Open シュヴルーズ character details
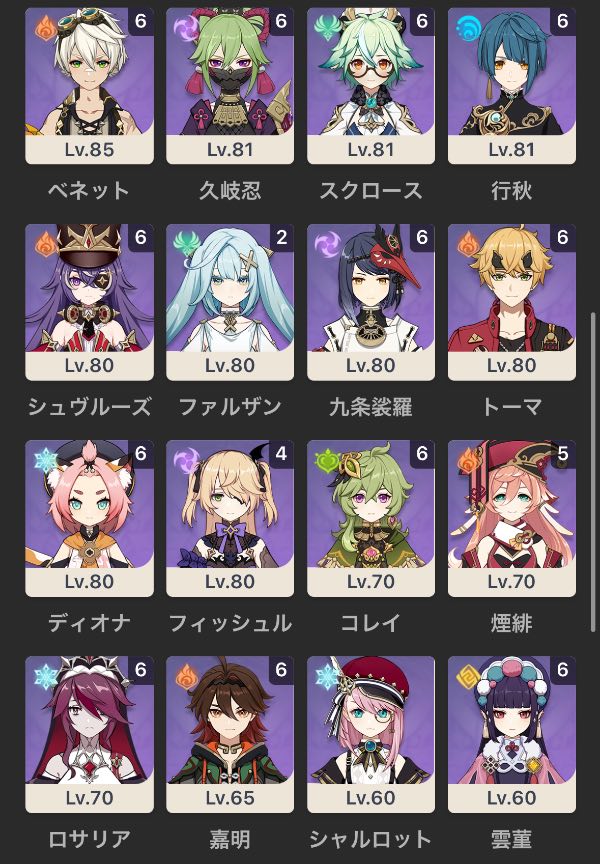The image size is (600, 864). pyautogui.click(x=89, y=302)
